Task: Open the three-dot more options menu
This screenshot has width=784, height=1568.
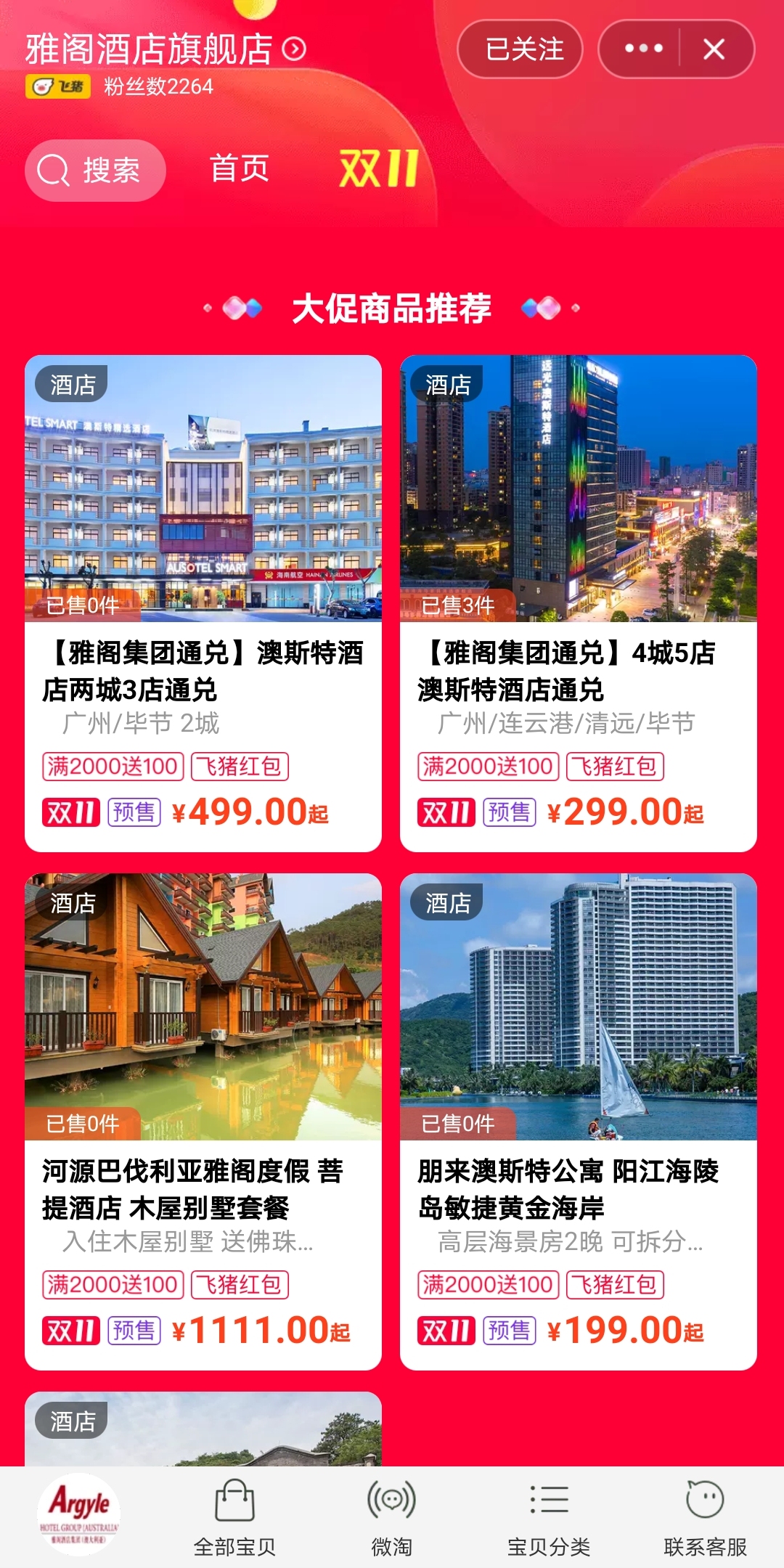Action: pyautogui.click(x=643, y=49)
